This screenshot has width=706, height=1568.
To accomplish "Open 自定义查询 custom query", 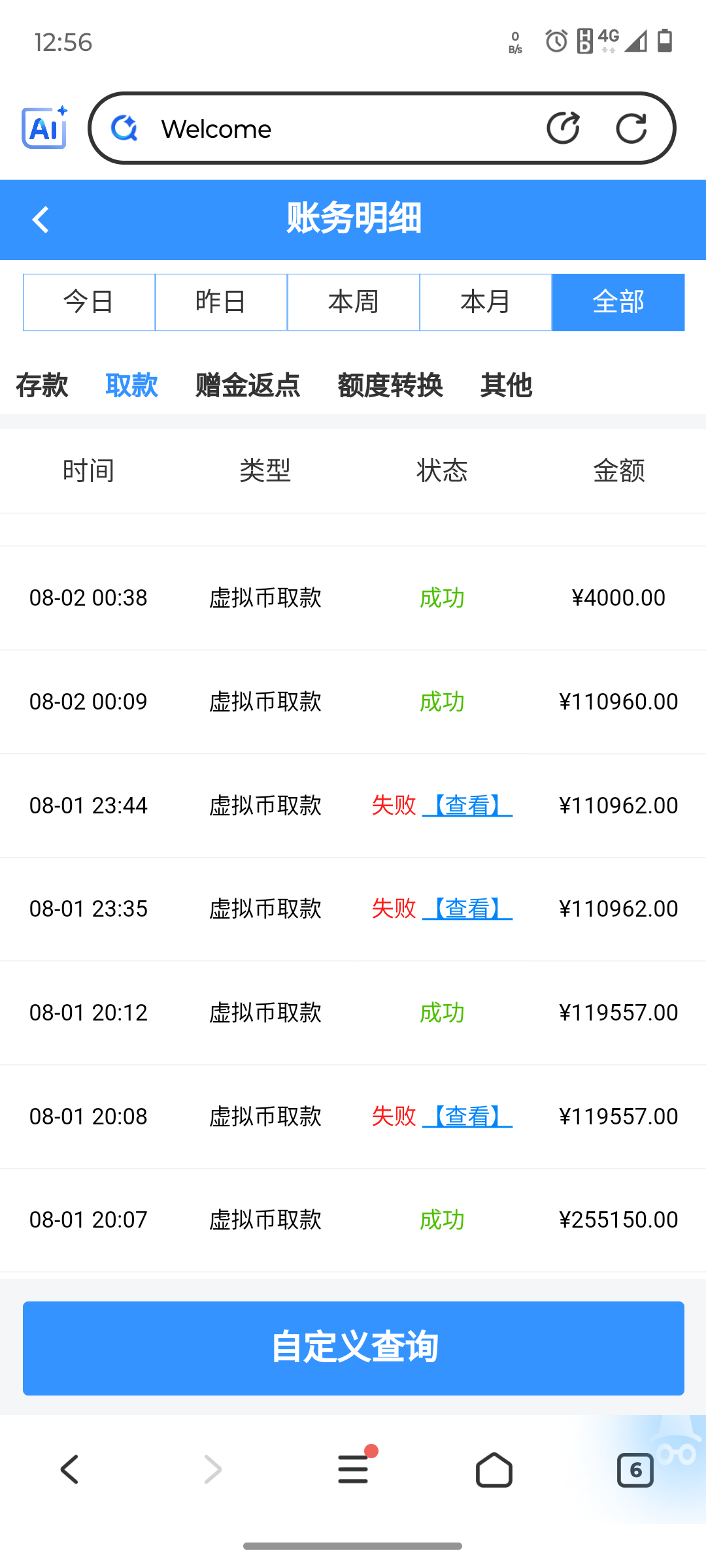I will 354,1348.
